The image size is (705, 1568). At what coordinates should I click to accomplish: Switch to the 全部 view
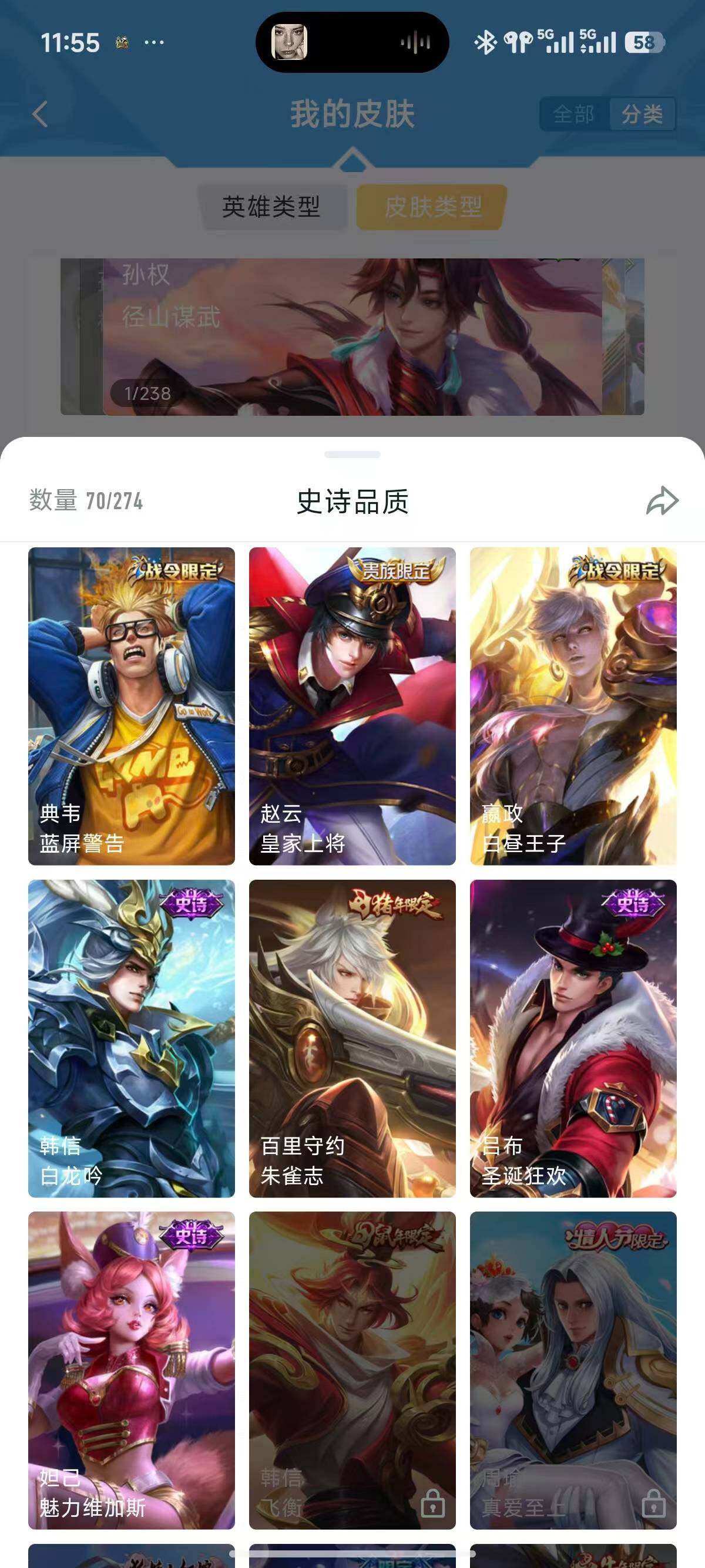pyautogui.click(x=575, y=113)
